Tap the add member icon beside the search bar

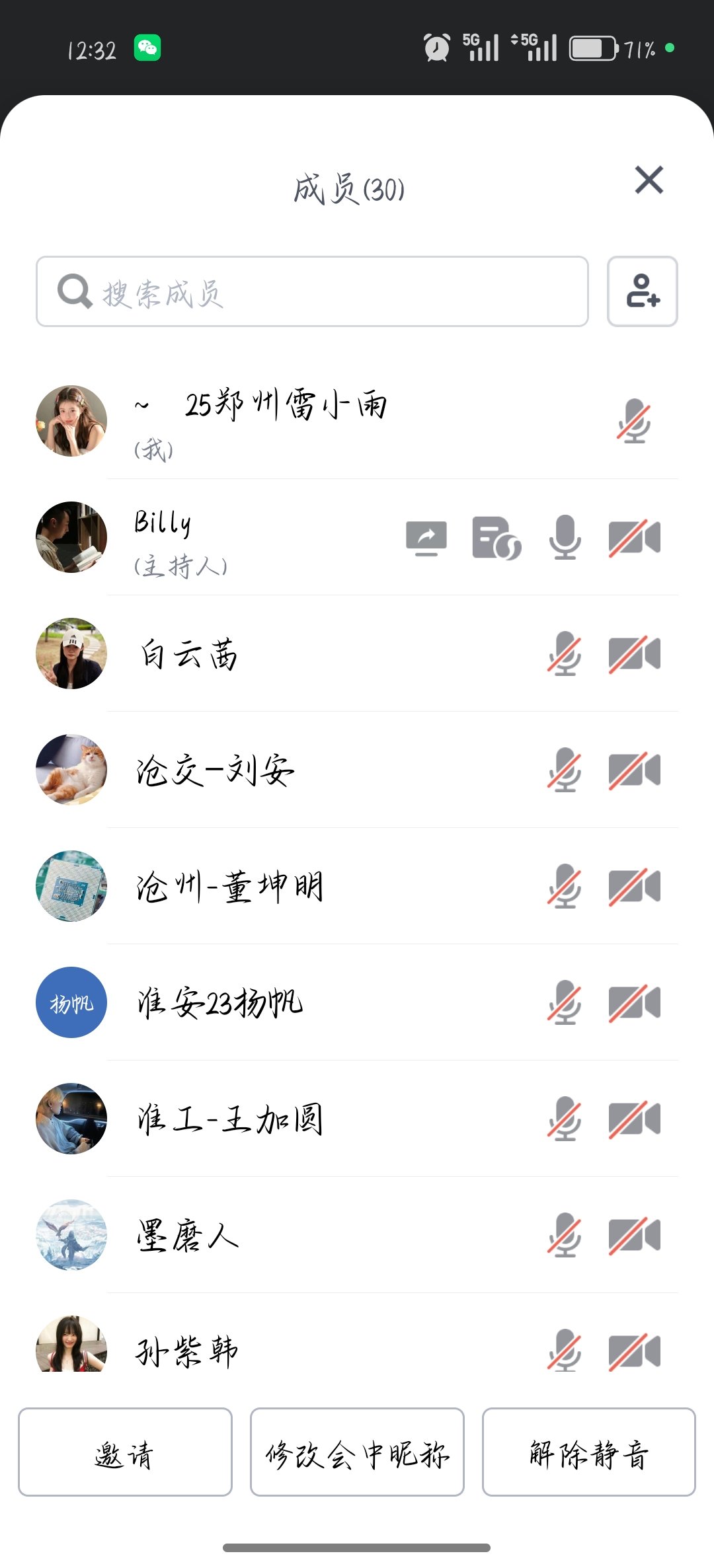pos(642,292)
